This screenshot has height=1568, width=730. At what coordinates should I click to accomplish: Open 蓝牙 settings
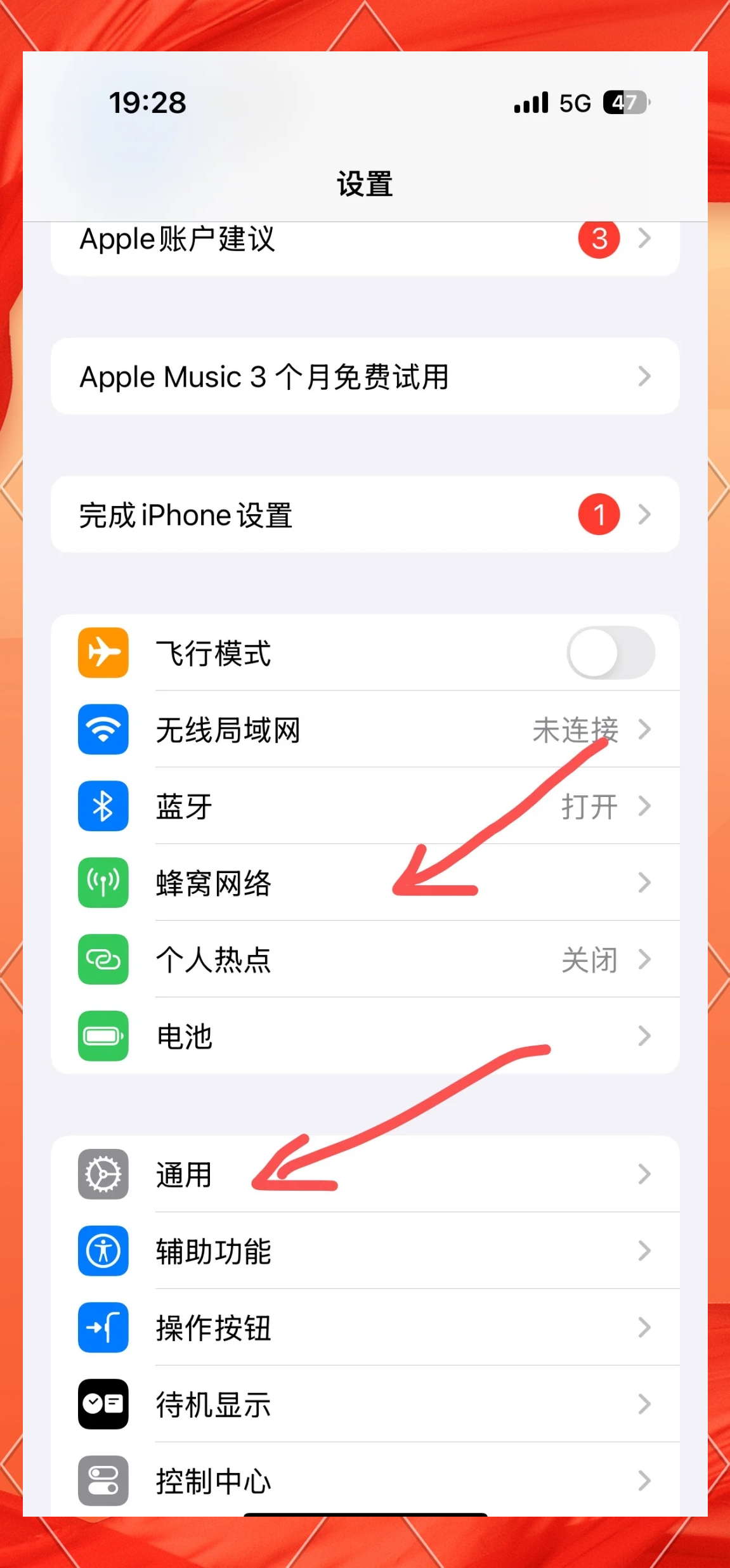point(365,807)
